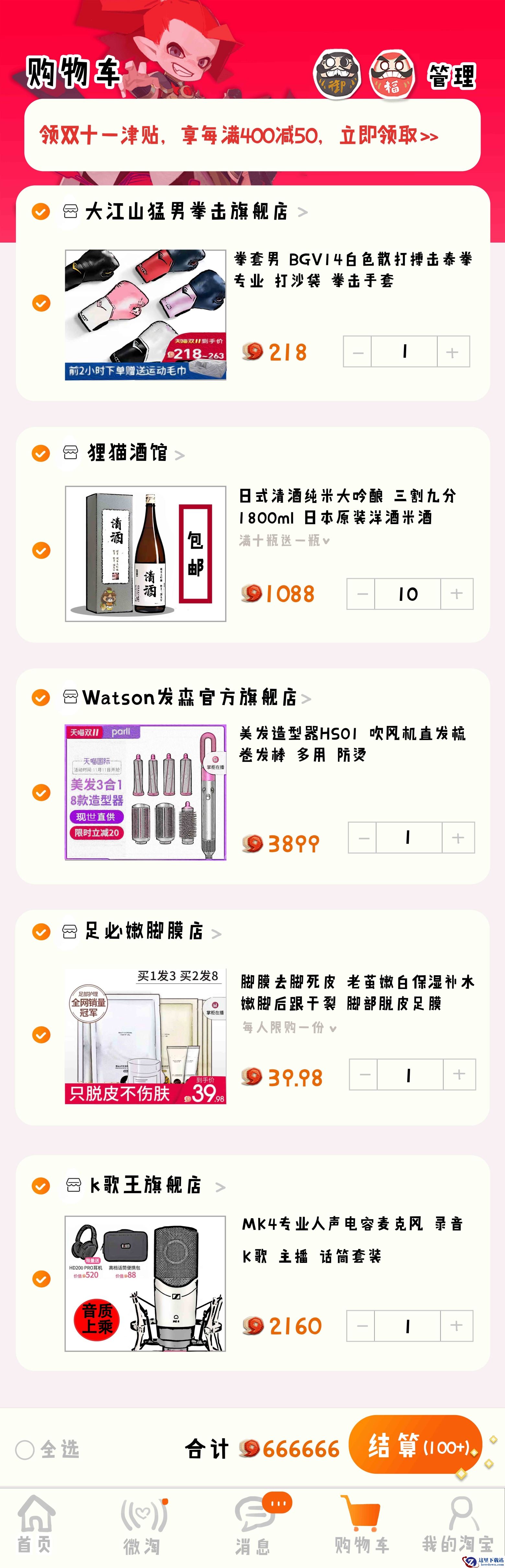The width and height of the screenshot is (505, 1568).
Task: Open the 大江山猛男拳击旗舰店 store page
Action: pyautogui.click(x=186, y=212)
